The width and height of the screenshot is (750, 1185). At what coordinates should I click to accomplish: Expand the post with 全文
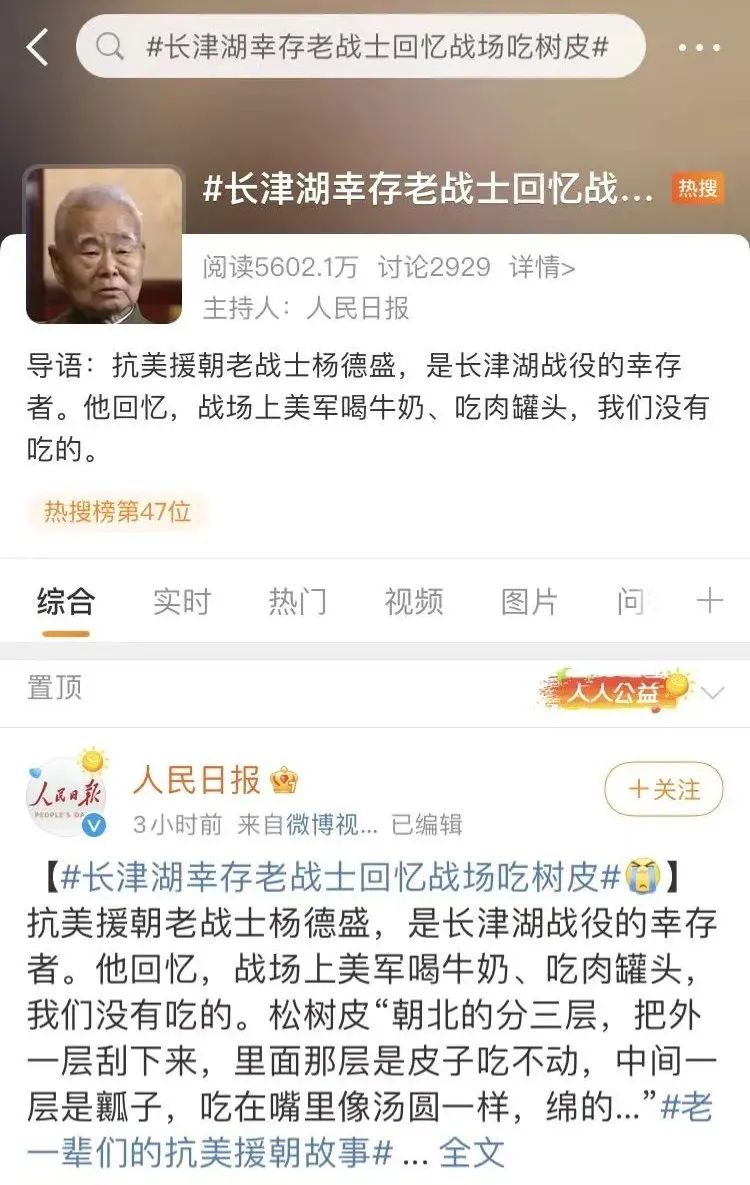472,1152
